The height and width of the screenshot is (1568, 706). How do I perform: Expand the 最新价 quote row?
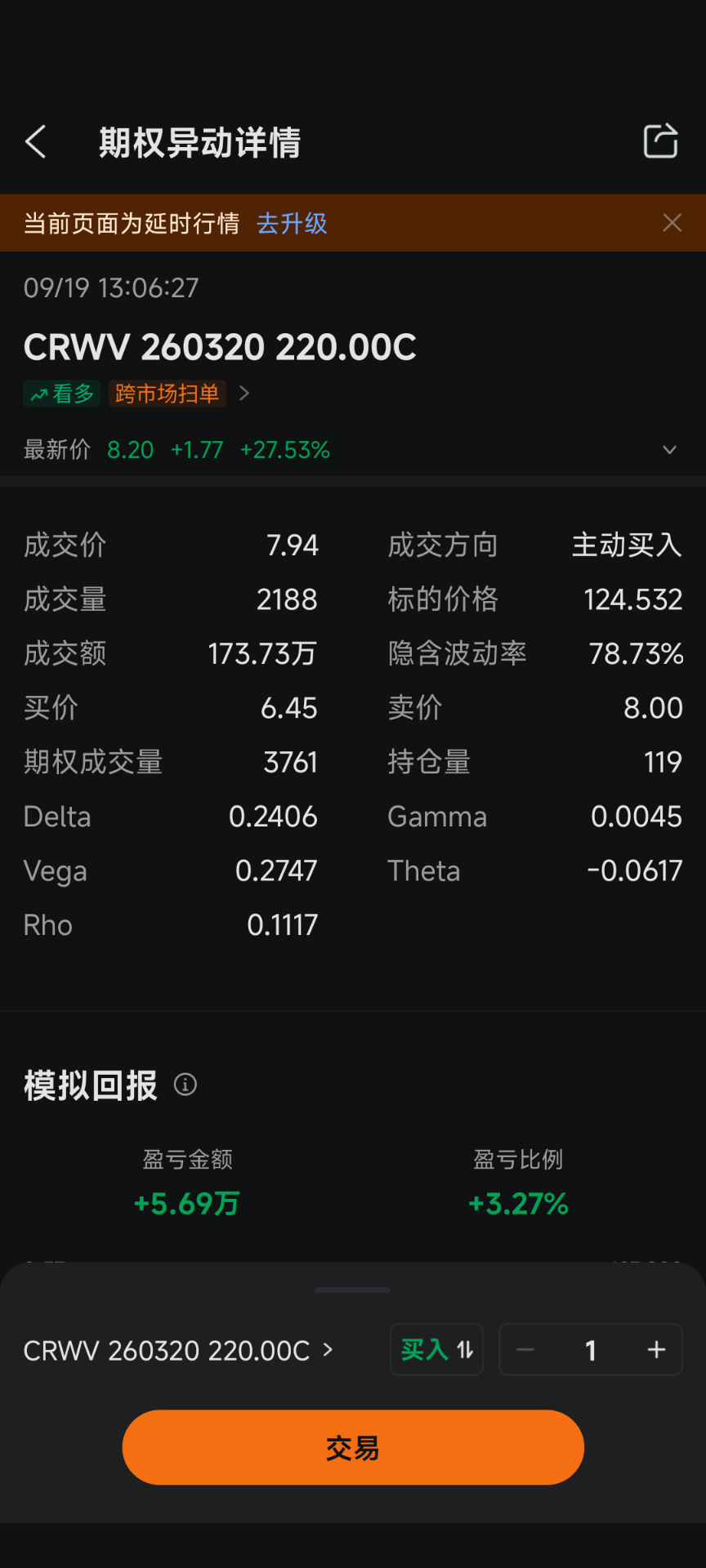click(669, 450)
